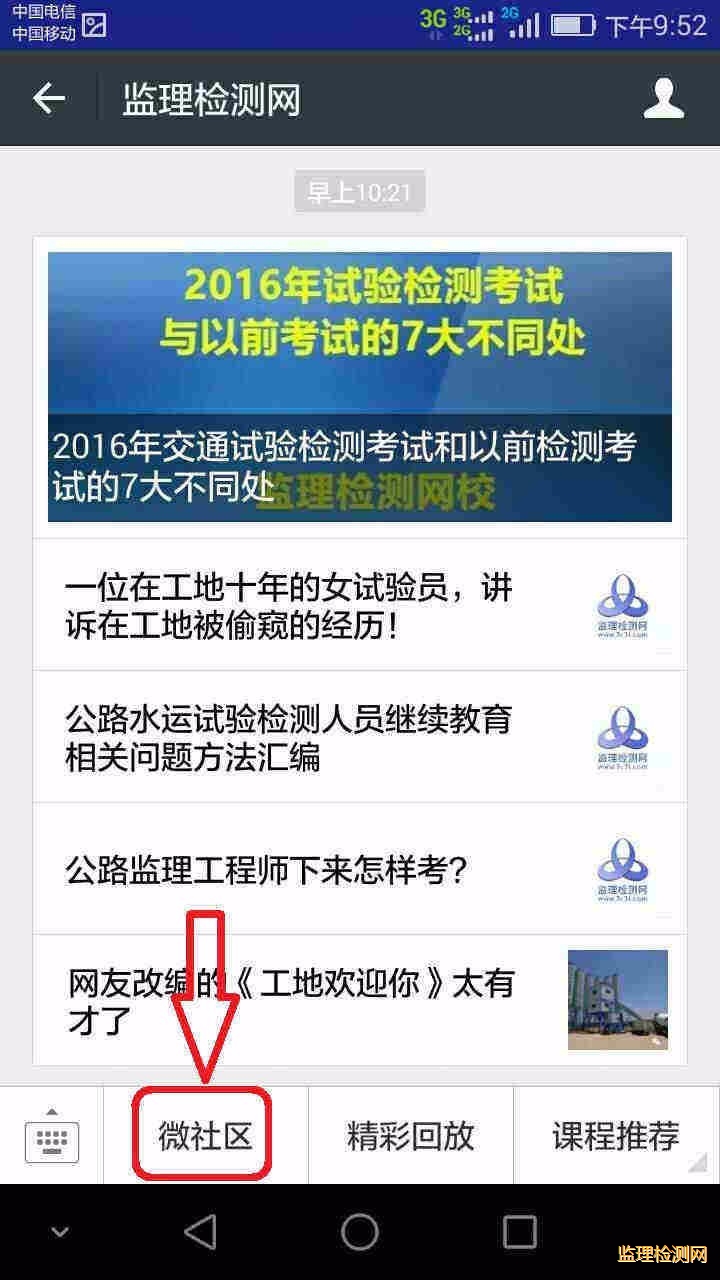Screen dimensions: 720x1280
Task: Hide the navigation bar with the chevron
Action: click(x=60, y=1232)
